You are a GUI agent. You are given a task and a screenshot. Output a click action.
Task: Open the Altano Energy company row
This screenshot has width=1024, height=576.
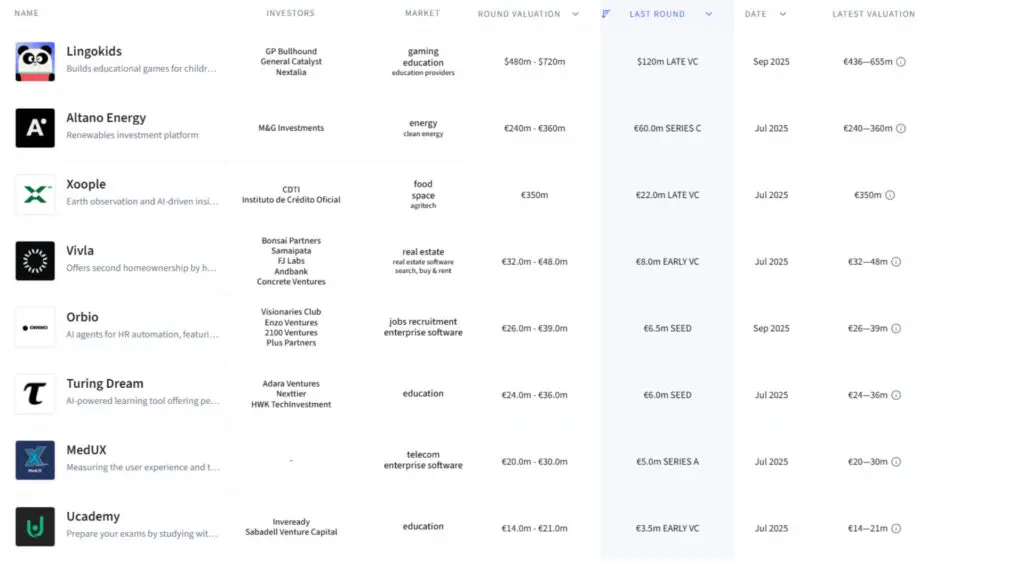(106, 118)
